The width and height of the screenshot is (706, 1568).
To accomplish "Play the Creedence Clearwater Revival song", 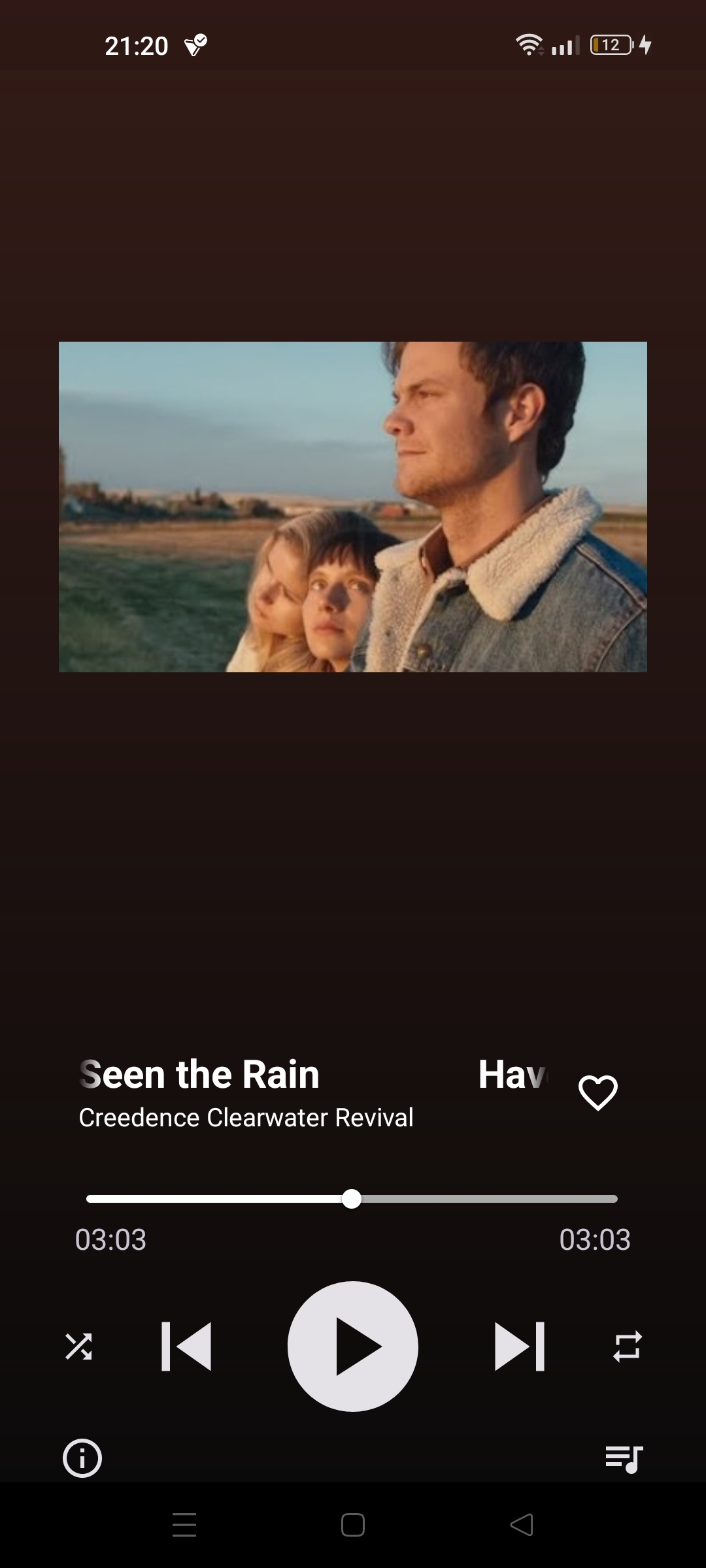I will [352, 1347].
